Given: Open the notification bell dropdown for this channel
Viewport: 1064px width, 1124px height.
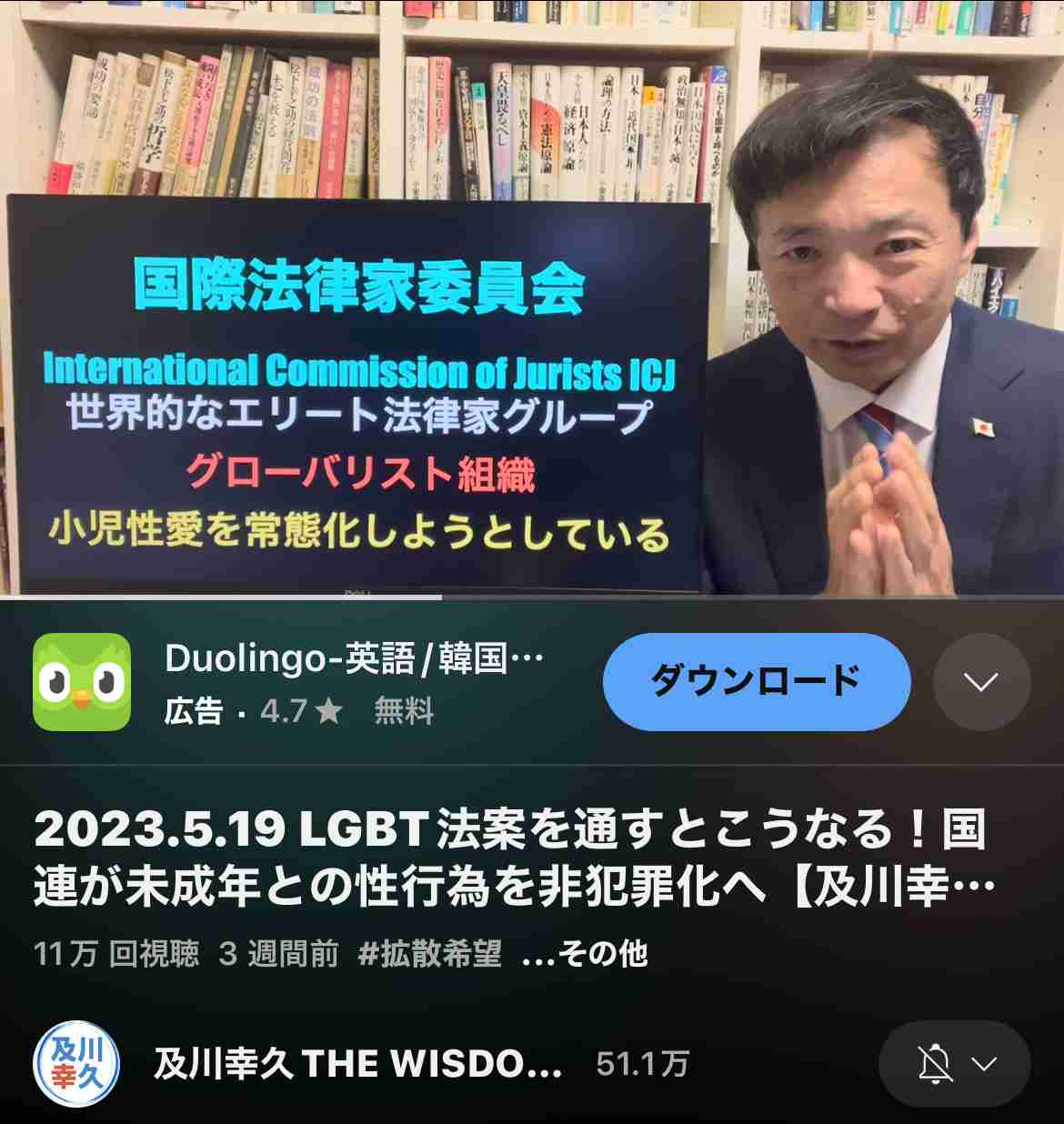Looking at the screenshot, I should 954,1064.
